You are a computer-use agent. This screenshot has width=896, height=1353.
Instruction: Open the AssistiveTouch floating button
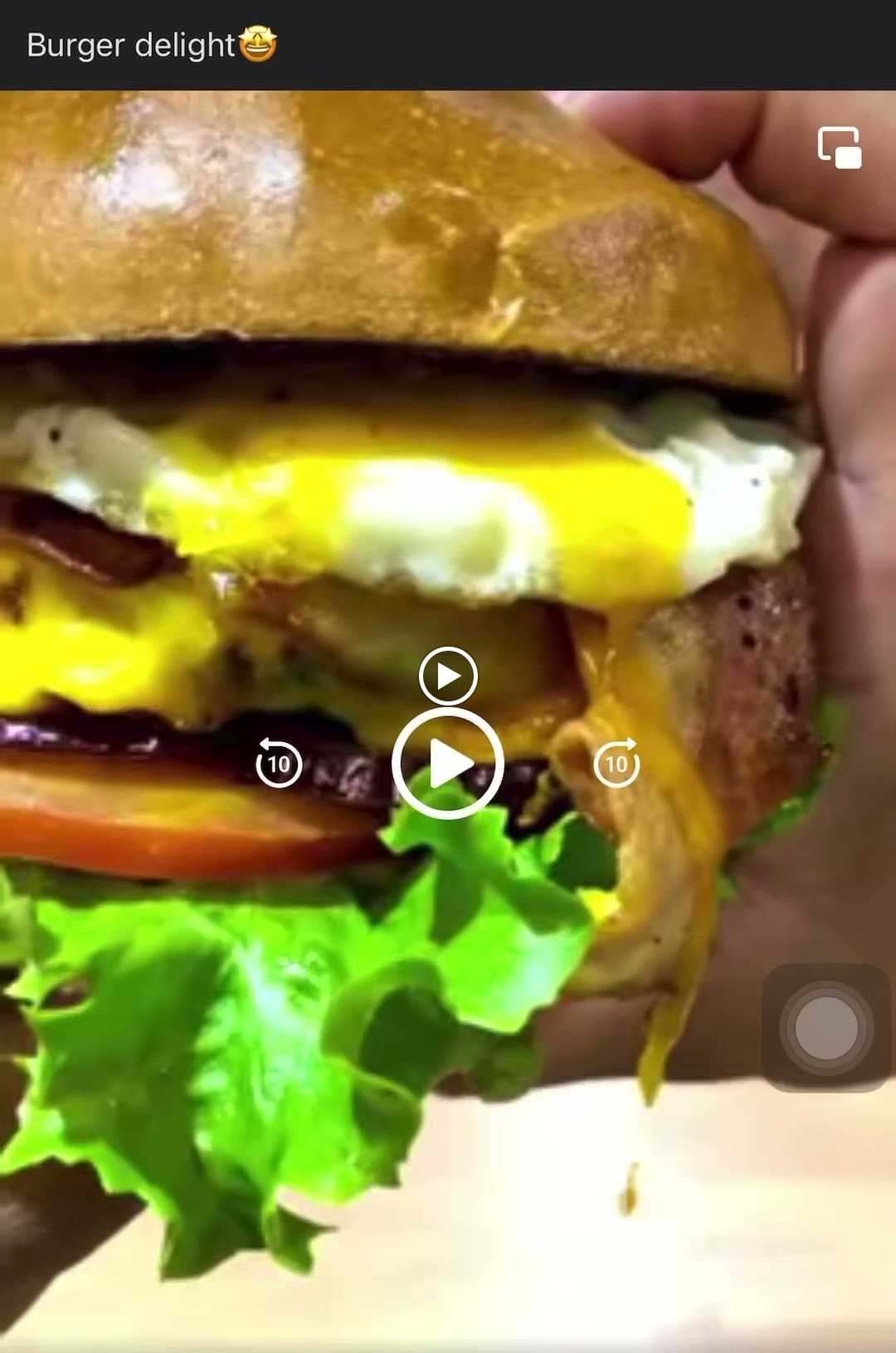825,1028
